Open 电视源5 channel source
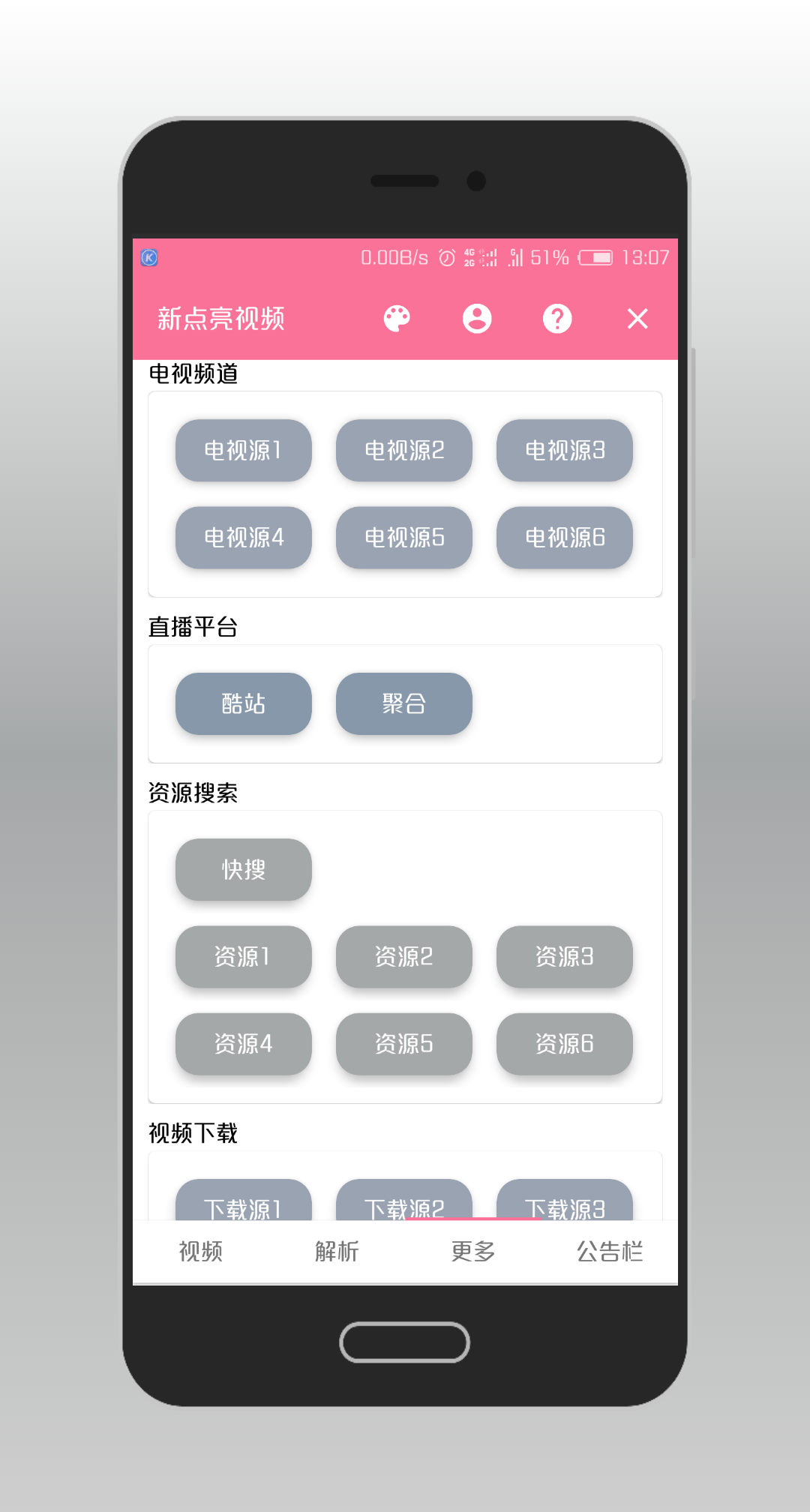 [x=403, y=537]
